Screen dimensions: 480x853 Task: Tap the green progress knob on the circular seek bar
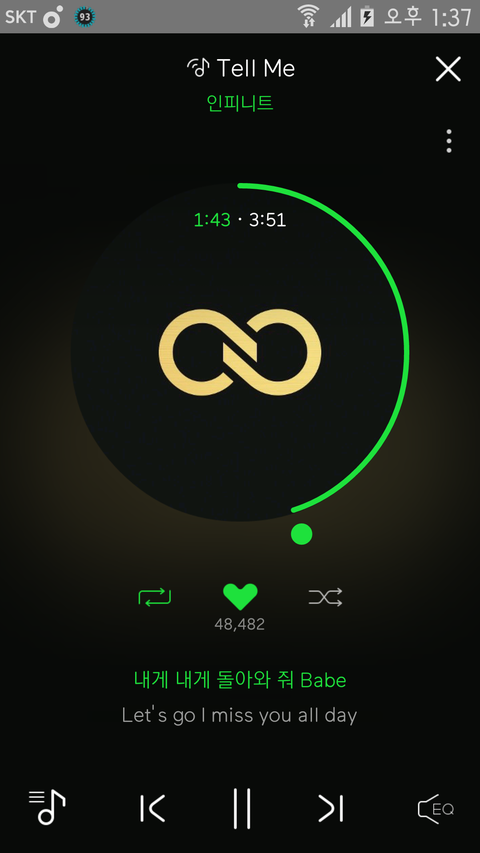(301, 534)
